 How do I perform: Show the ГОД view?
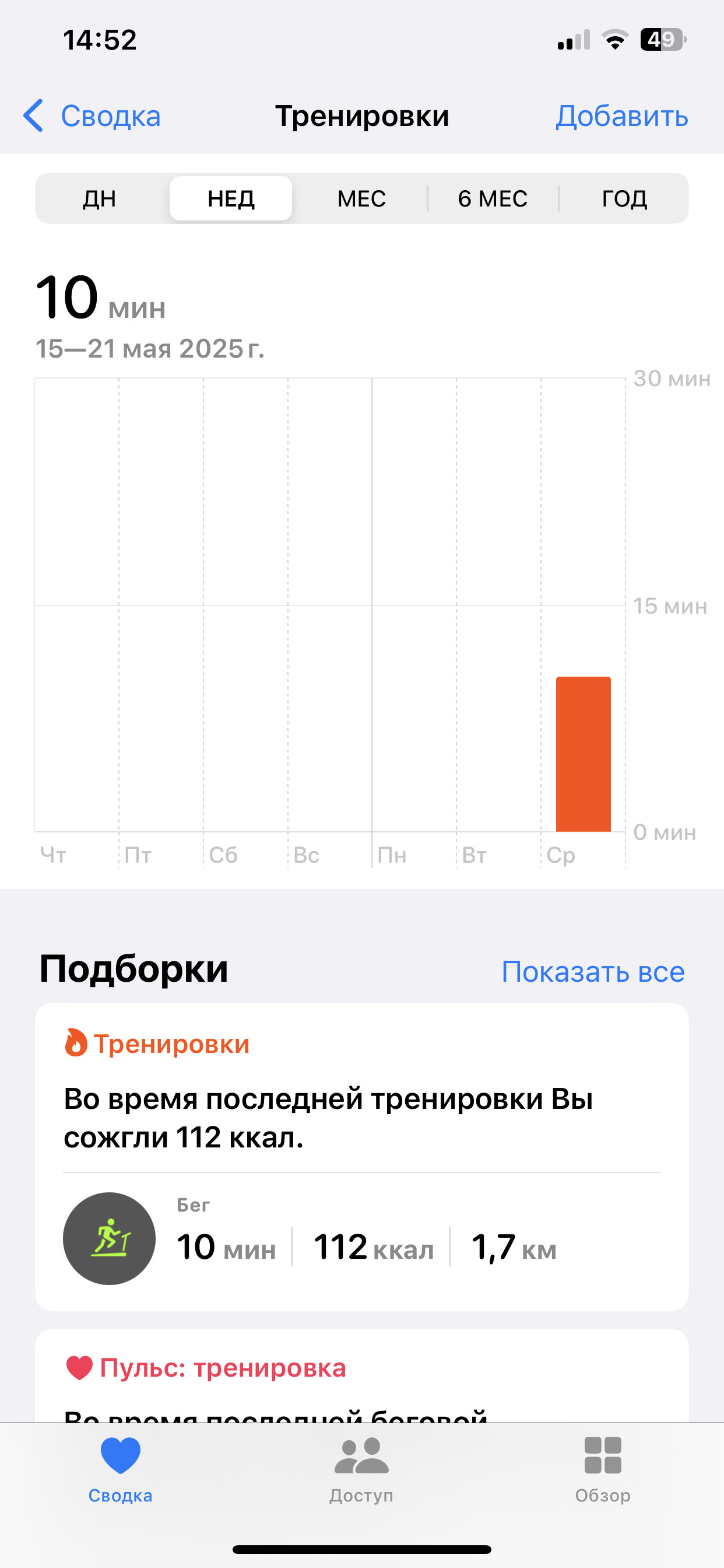click(x=624, y=198)
